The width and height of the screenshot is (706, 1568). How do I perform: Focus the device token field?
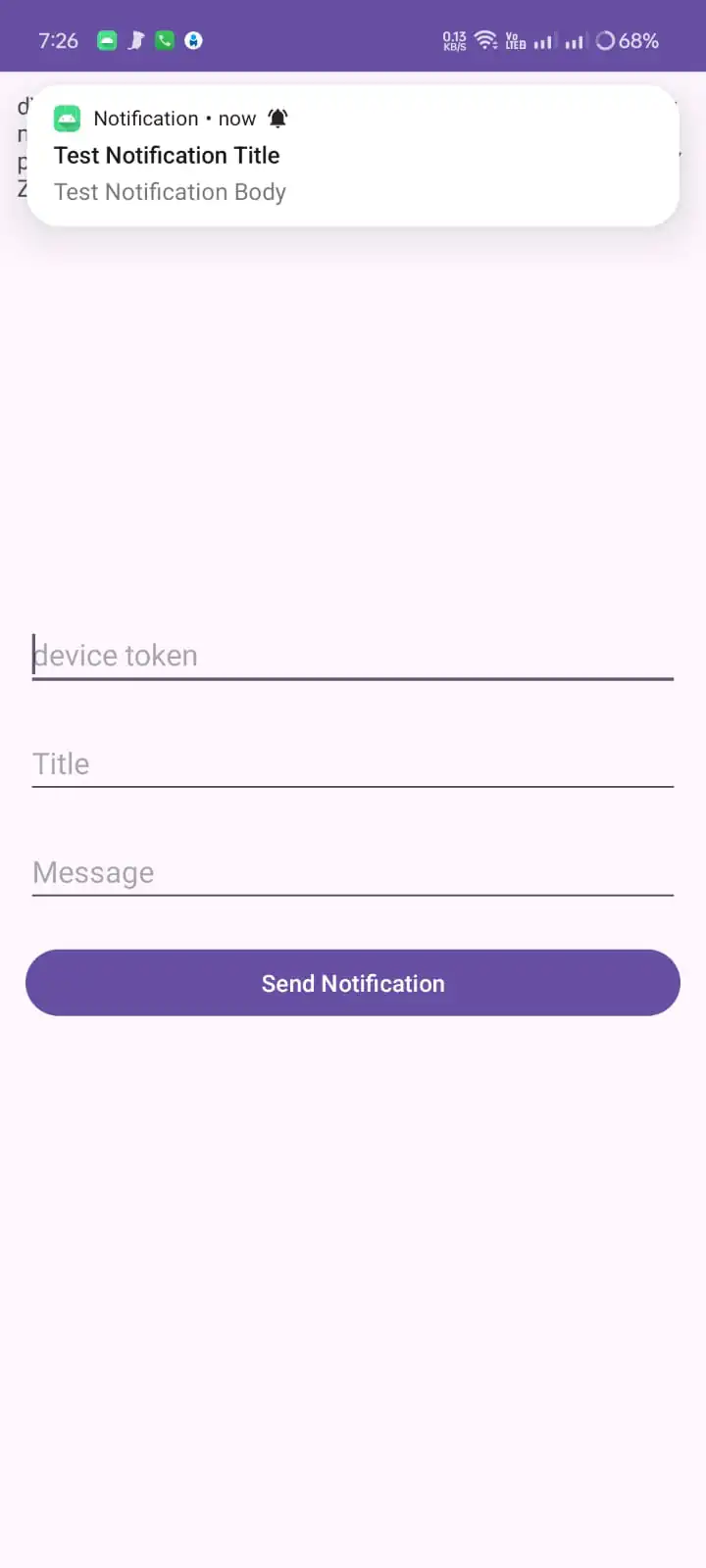tap(353, 655)
